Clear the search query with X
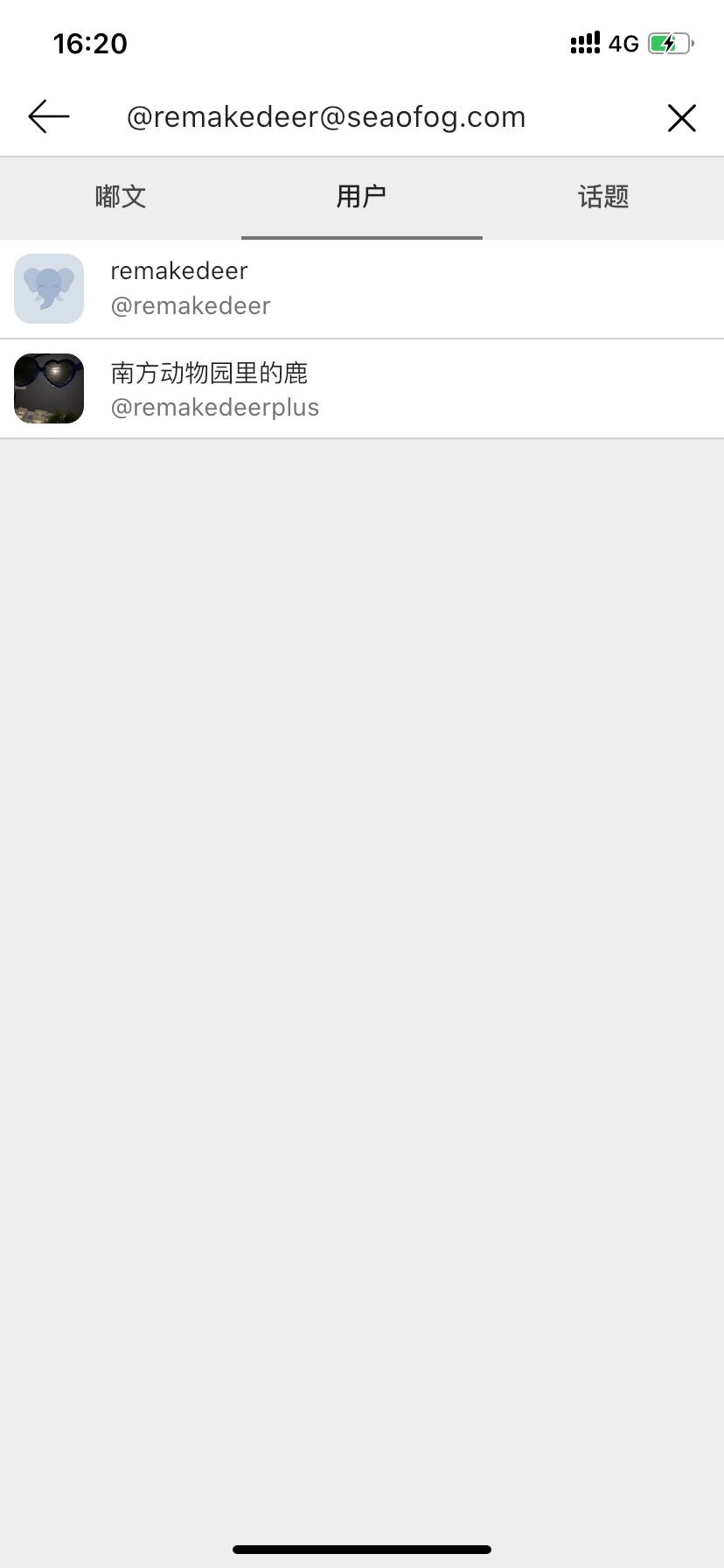 (681, 117)
